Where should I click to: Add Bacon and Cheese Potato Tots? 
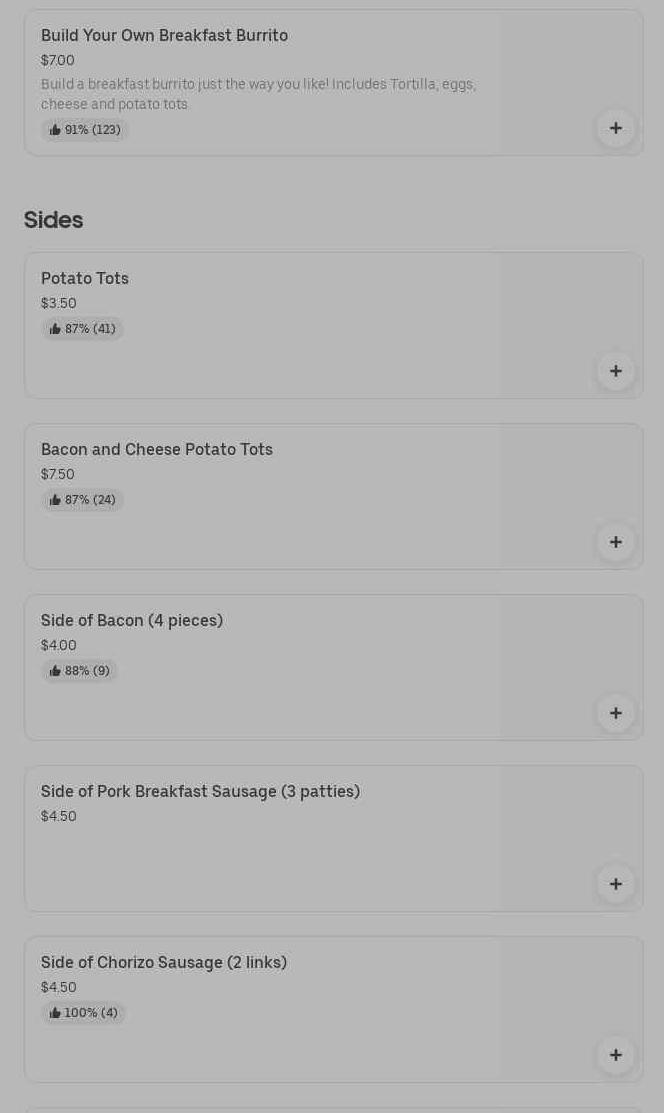616,542
